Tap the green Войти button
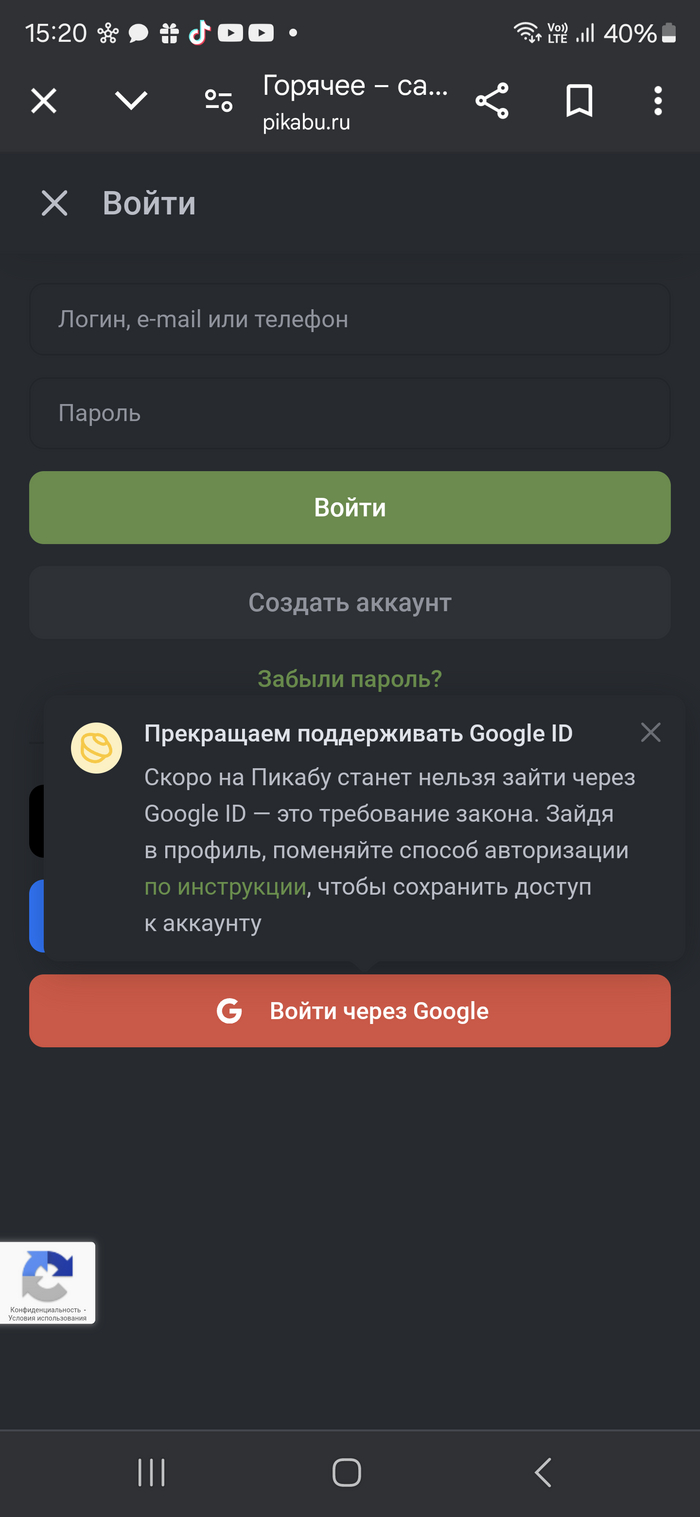 (350, 508)
